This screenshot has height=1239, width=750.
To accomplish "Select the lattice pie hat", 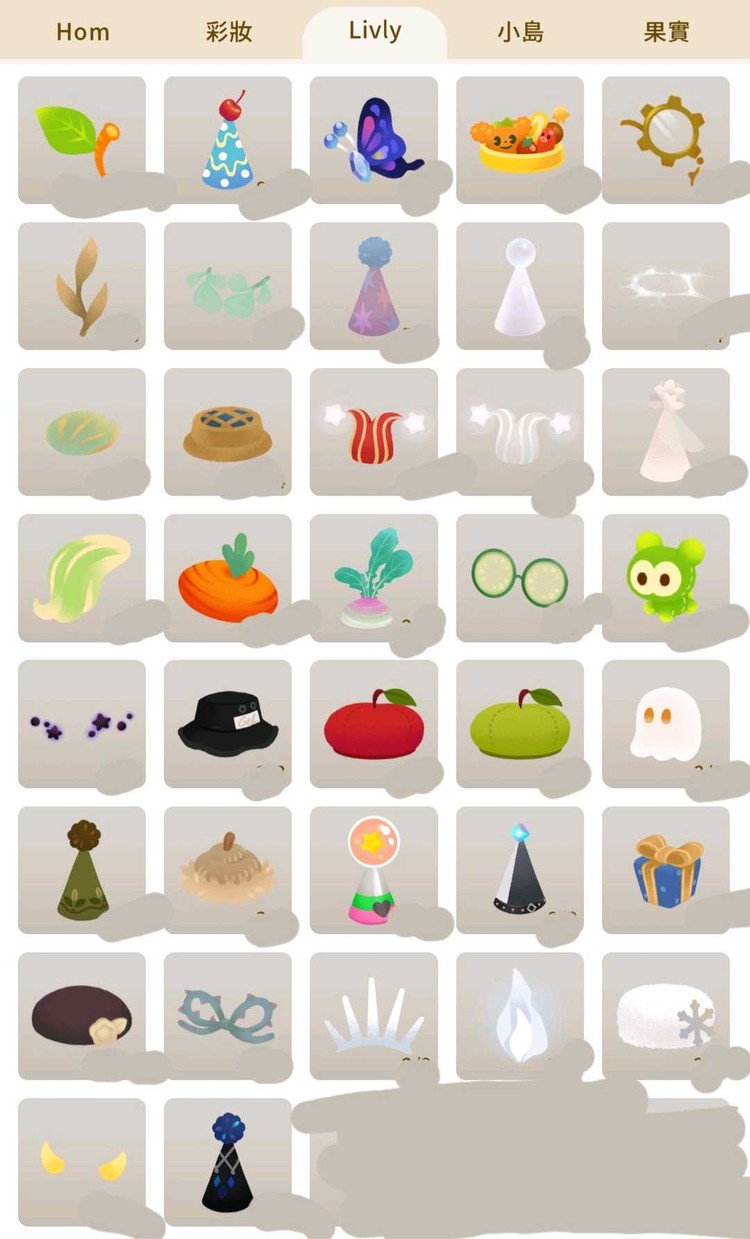I will point(227,432).
